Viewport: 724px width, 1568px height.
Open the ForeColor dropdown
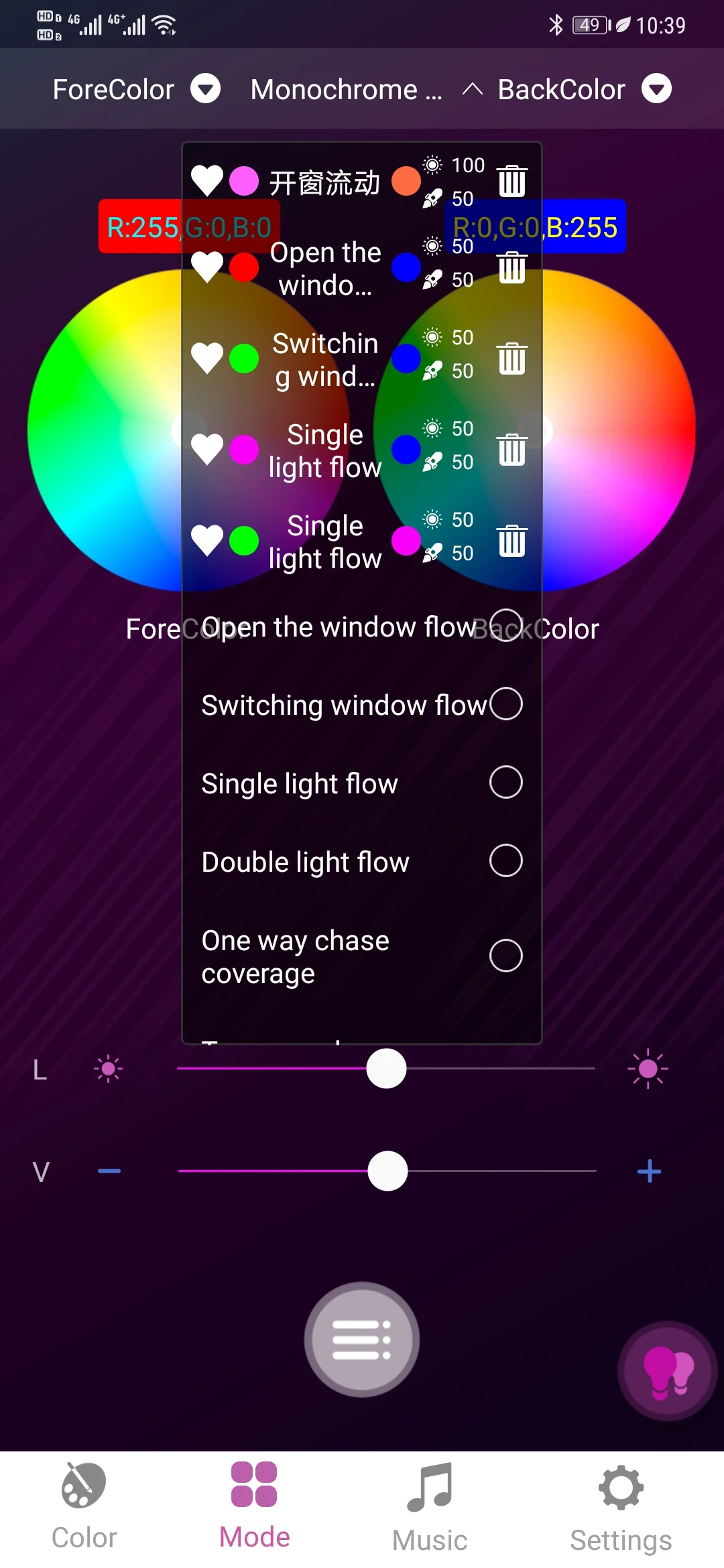204,89
